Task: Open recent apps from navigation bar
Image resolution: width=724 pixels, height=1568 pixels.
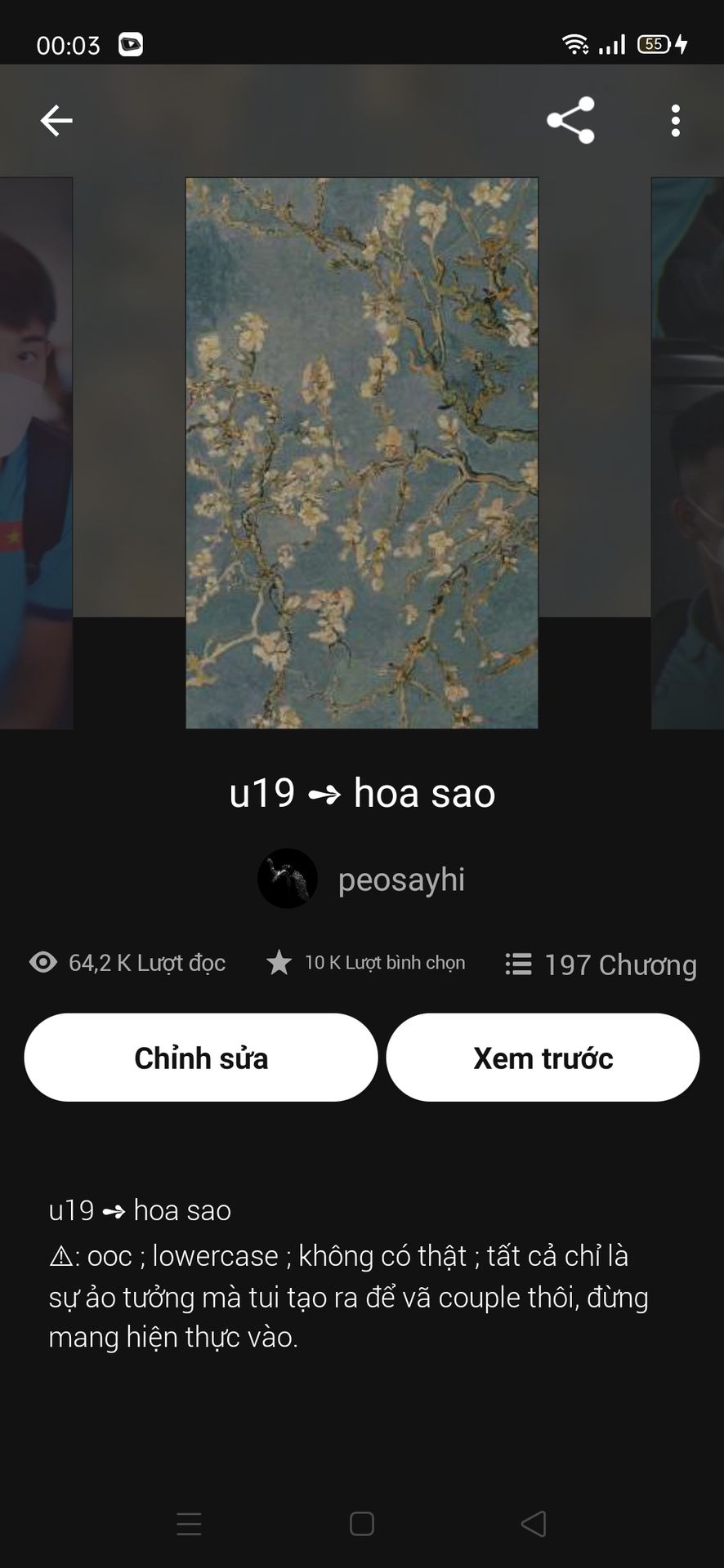Action: [189, 1524]
